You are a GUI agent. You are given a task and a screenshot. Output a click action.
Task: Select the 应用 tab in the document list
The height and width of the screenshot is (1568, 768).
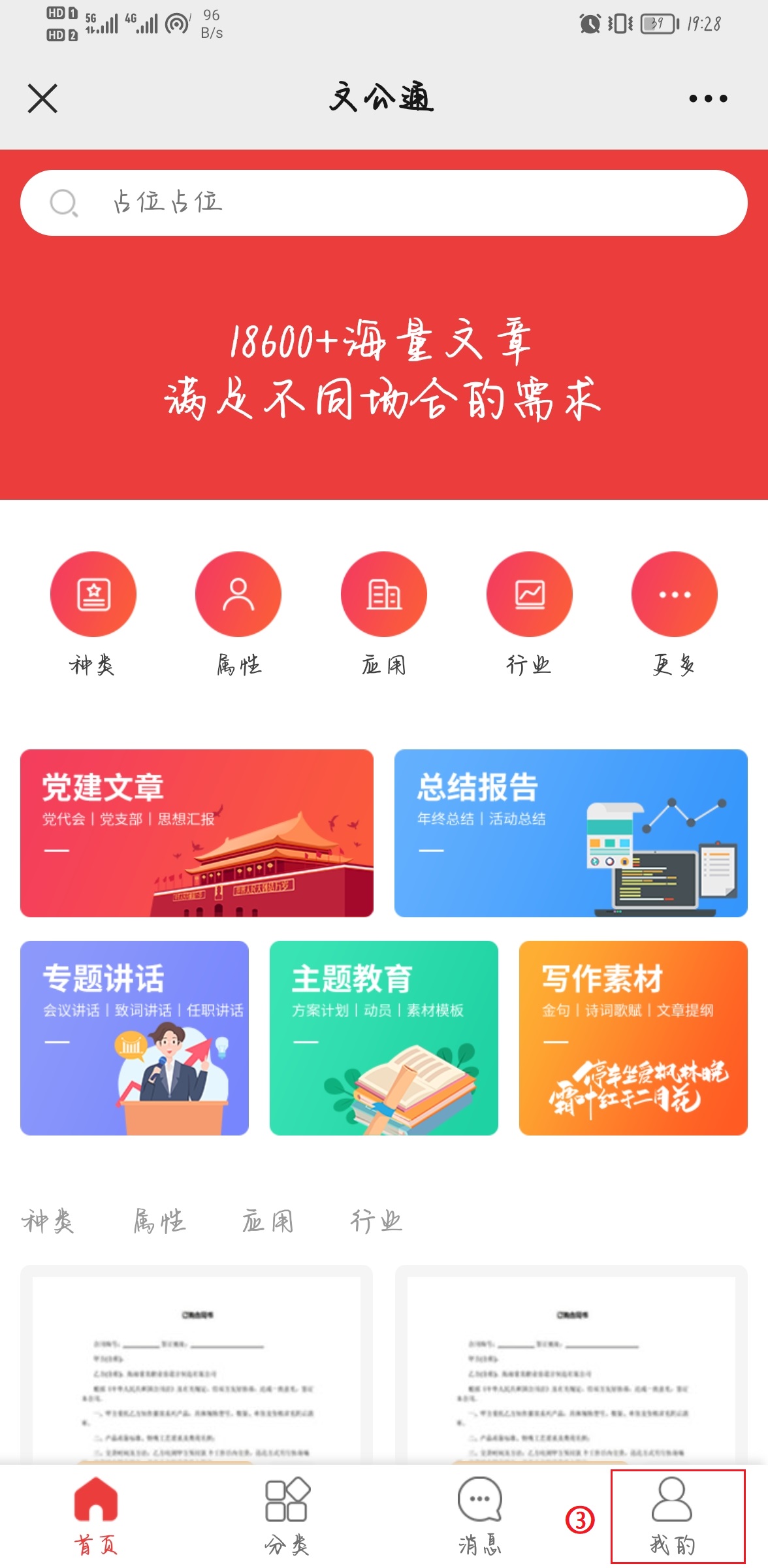click(x=268, y=1220)
